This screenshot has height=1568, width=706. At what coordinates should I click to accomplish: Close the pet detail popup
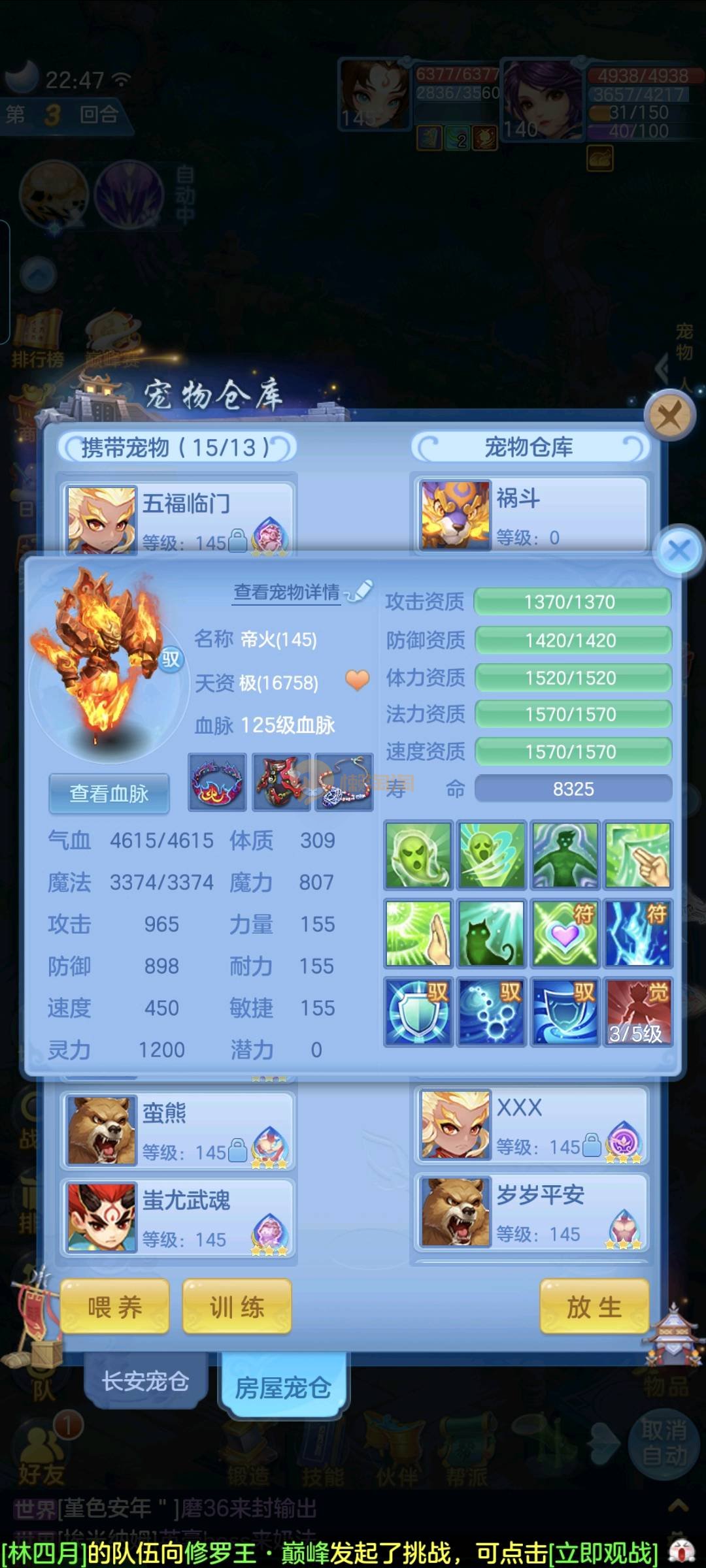679,550
